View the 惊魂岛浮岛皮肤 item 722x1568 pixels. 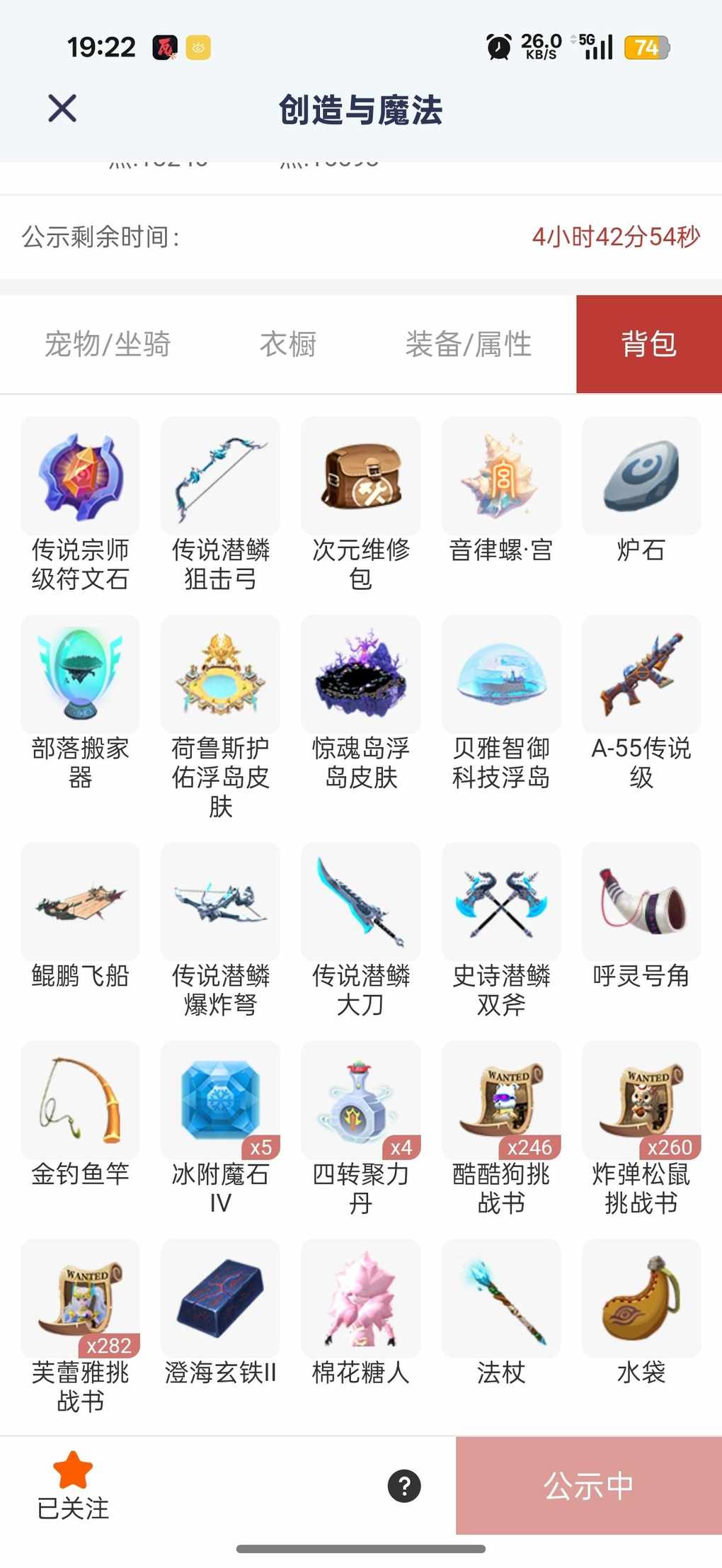tap(360, 674)
